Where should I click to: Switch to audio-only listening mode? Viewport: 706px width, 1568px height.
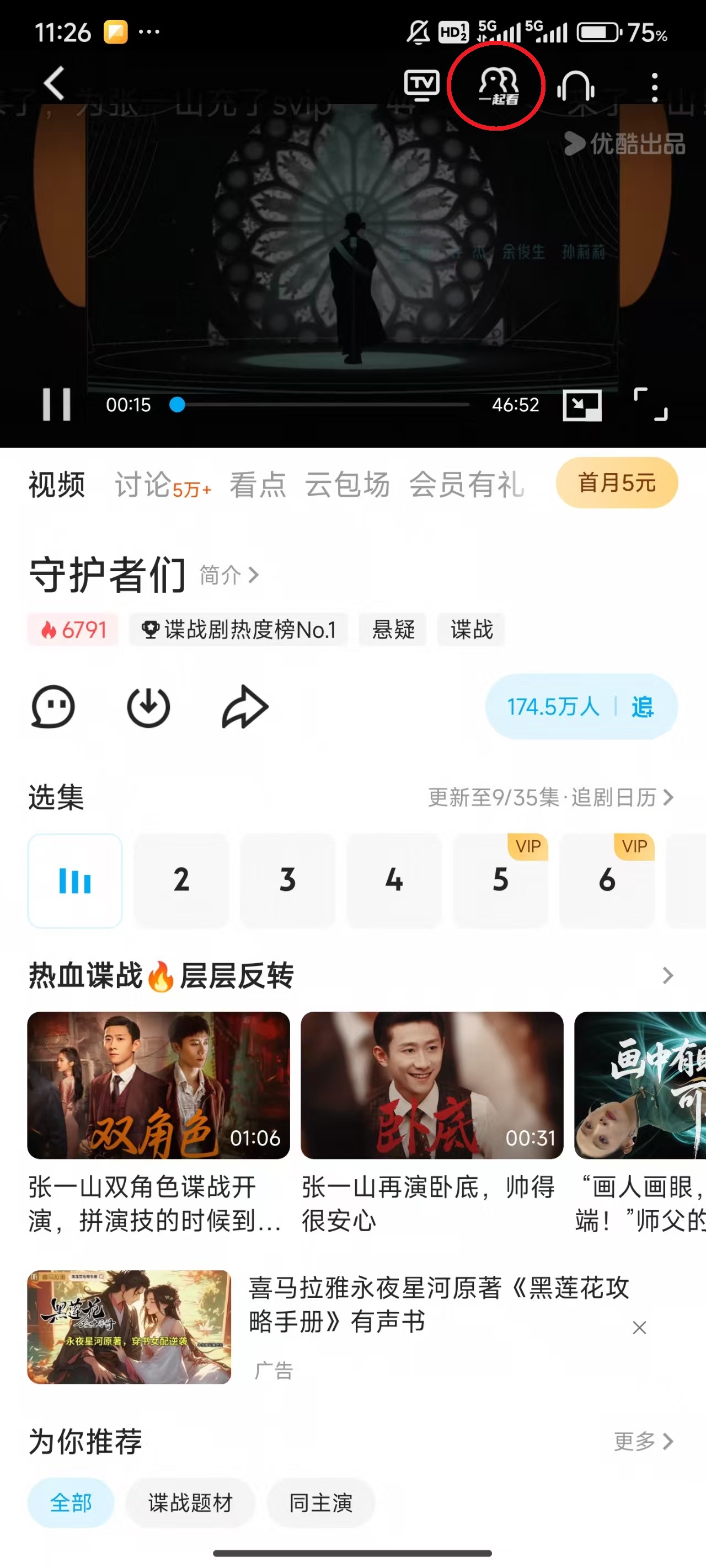click(575, 86)
